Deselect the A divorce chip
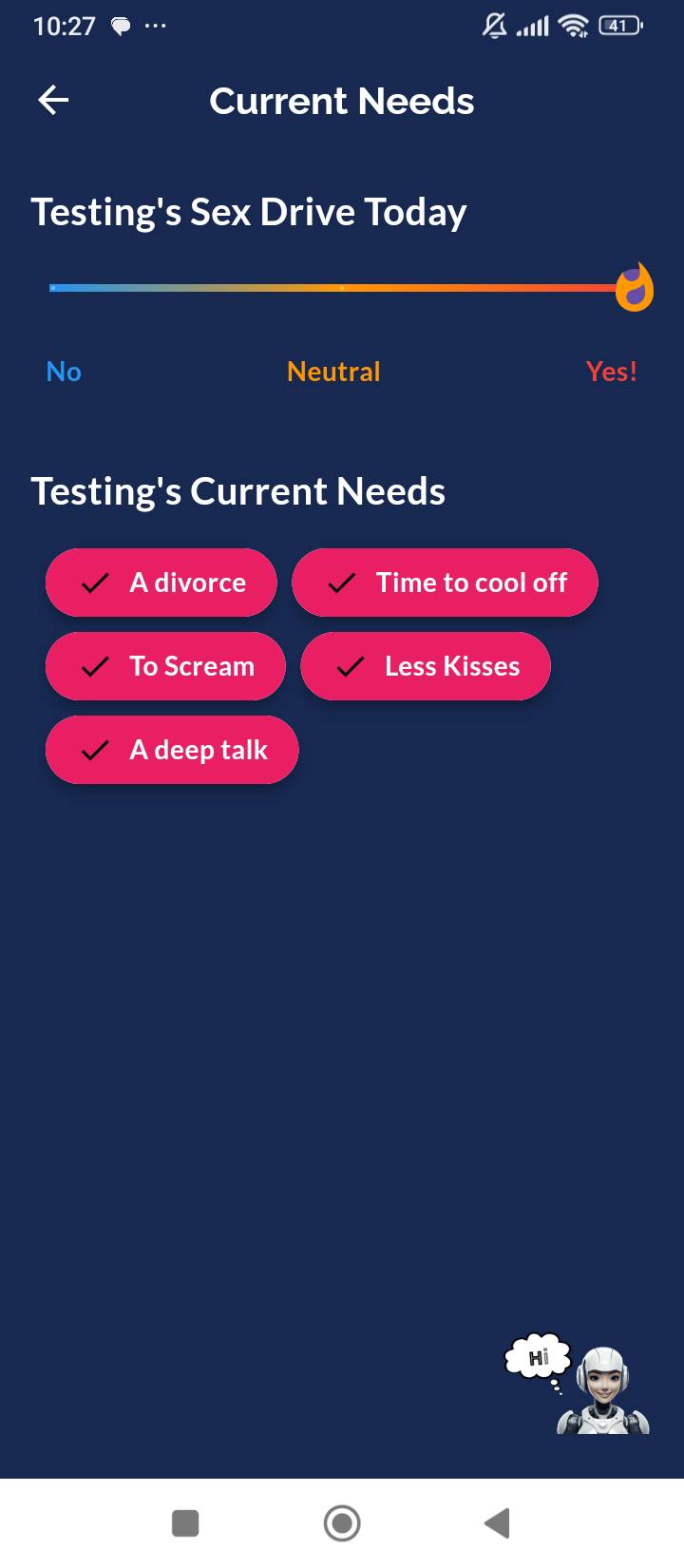The height and width of the screenshot is (1568, 684). coord(161,583)
